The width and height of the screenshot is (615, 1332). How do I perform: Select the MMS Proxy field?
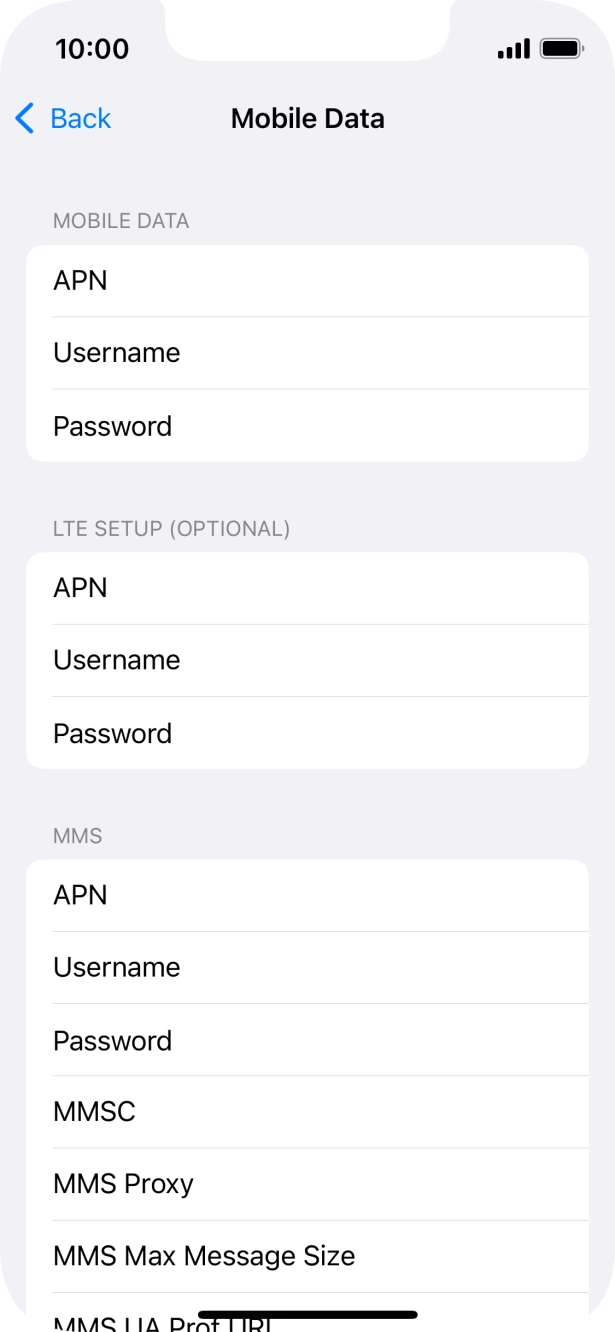tap(307, 1183)
